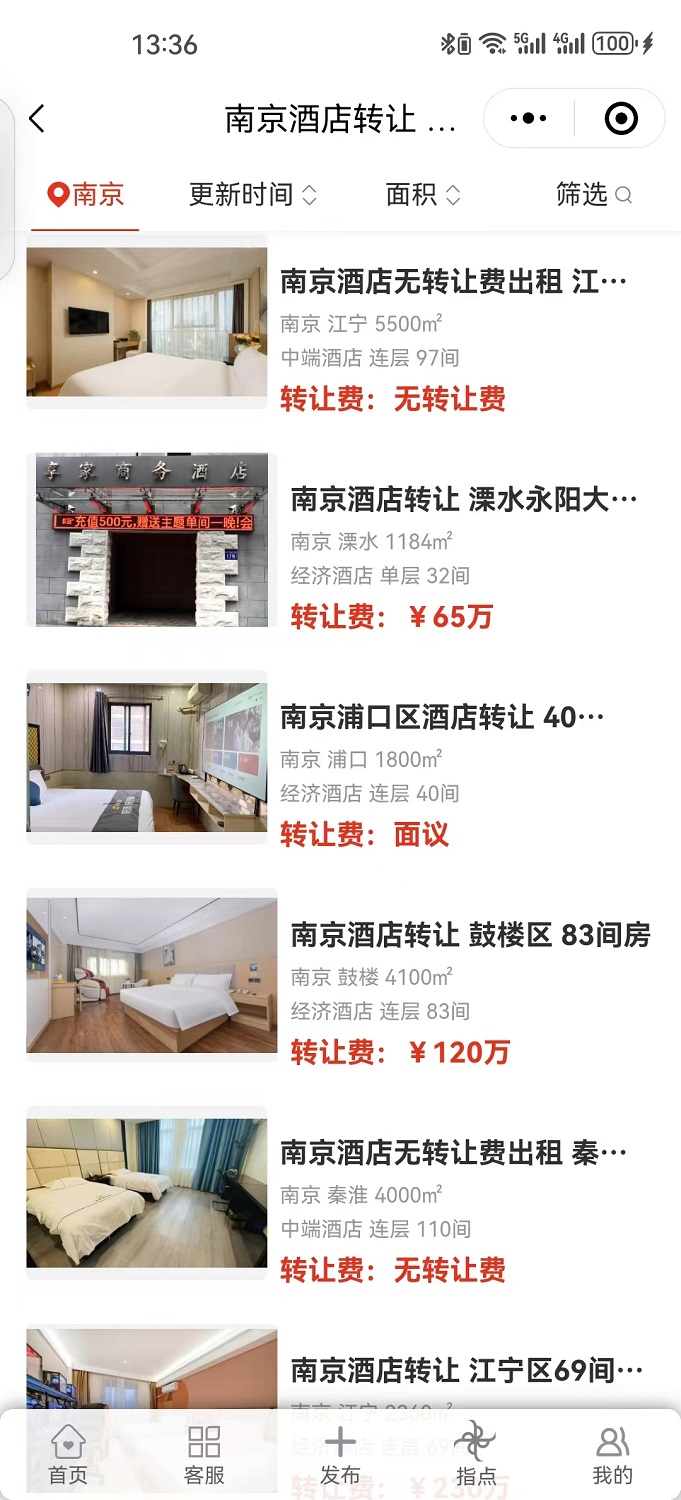
Task: View the 鼓楼区 83间房 hotel listing
Action: tap(470, 935)
